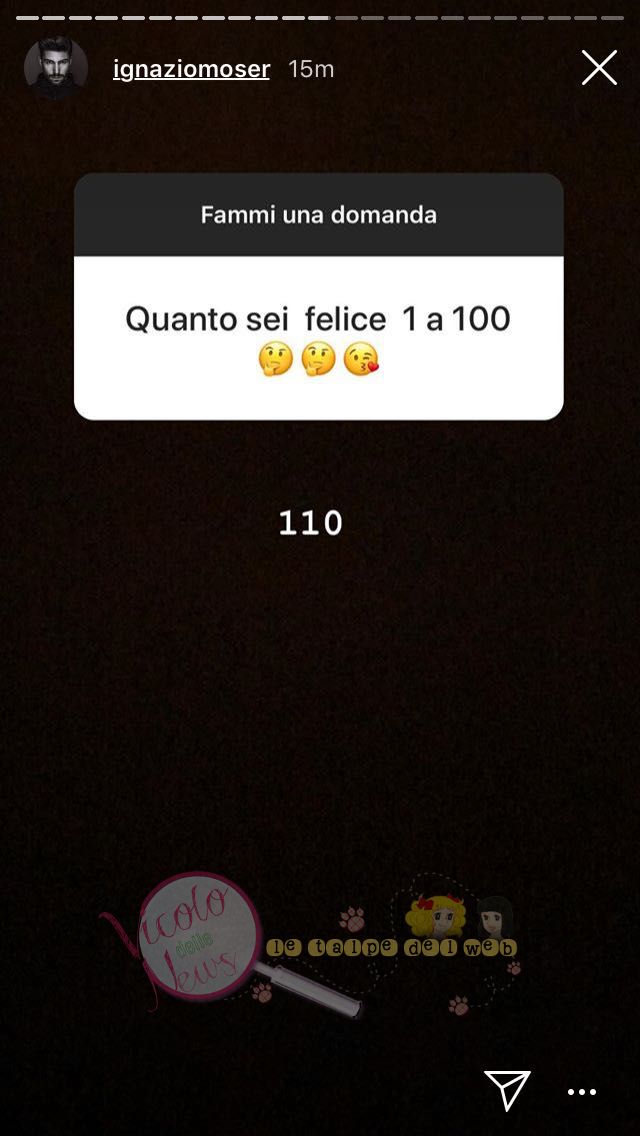Screen dimensions: 640x1136
Task: Tap ignaziomoser's profile avatar
Action: [x=56, y=69]
